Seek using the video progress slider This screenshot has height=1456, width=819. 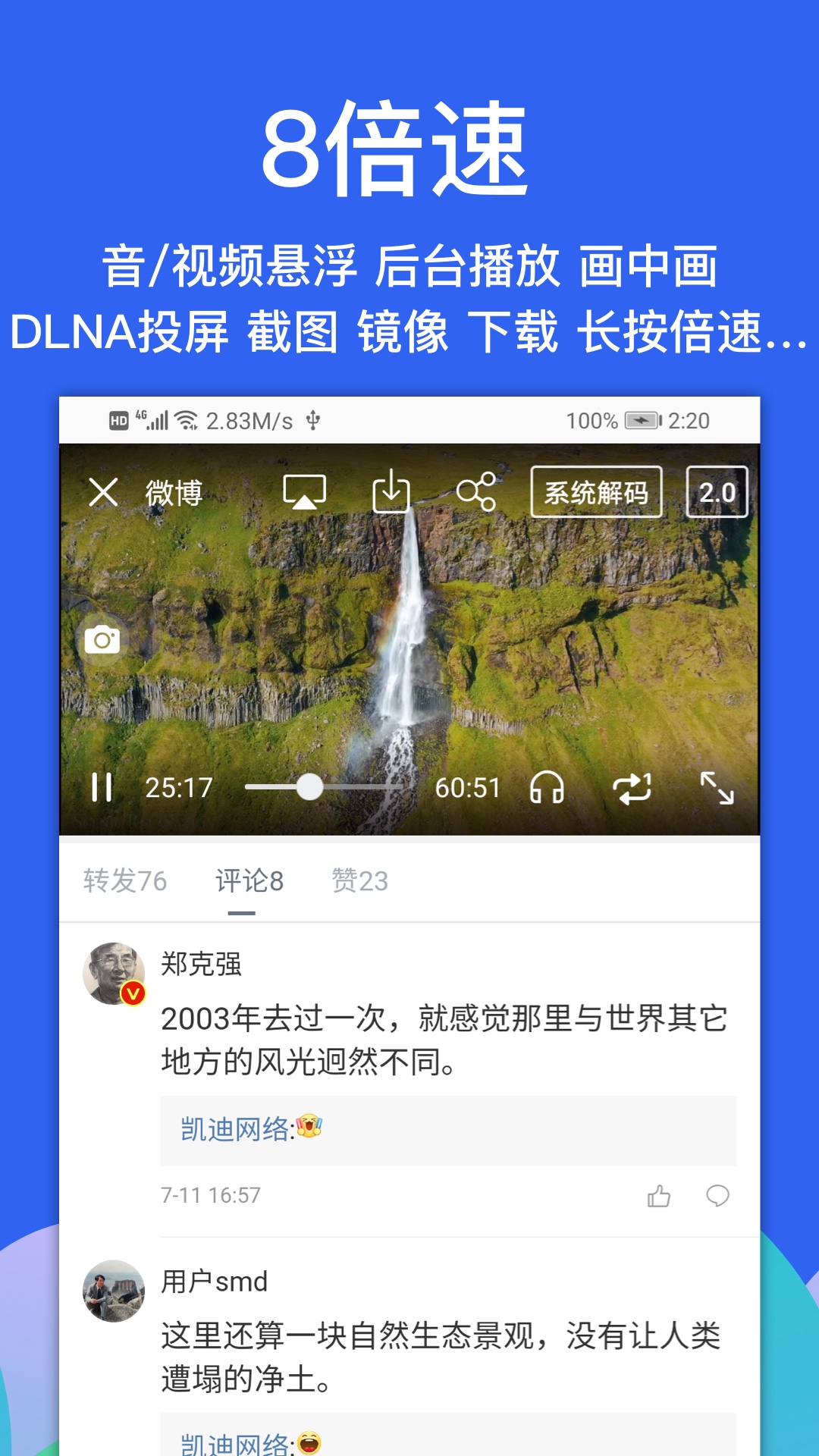310,787
